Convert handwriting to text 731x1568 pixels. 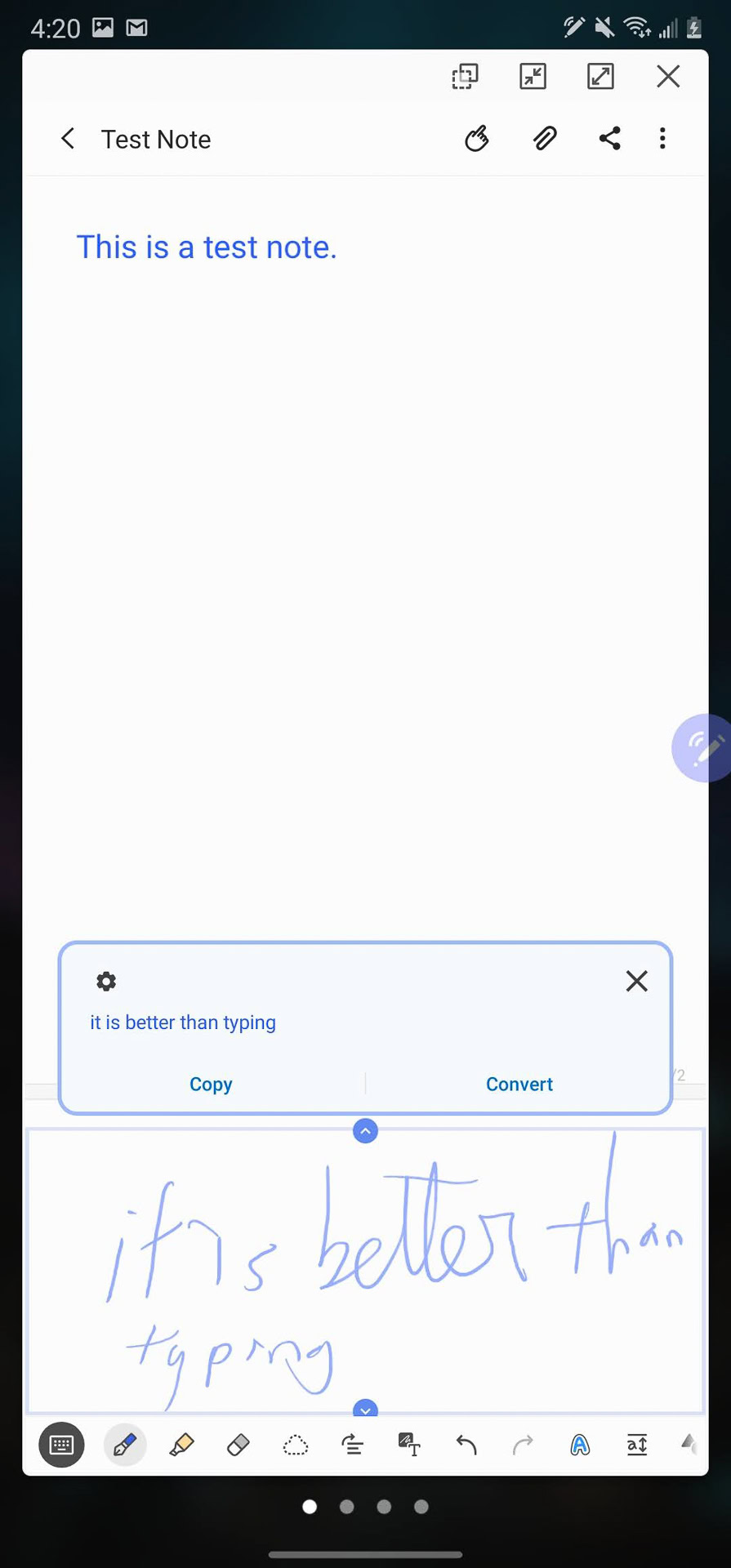(x=519, y=1084)
